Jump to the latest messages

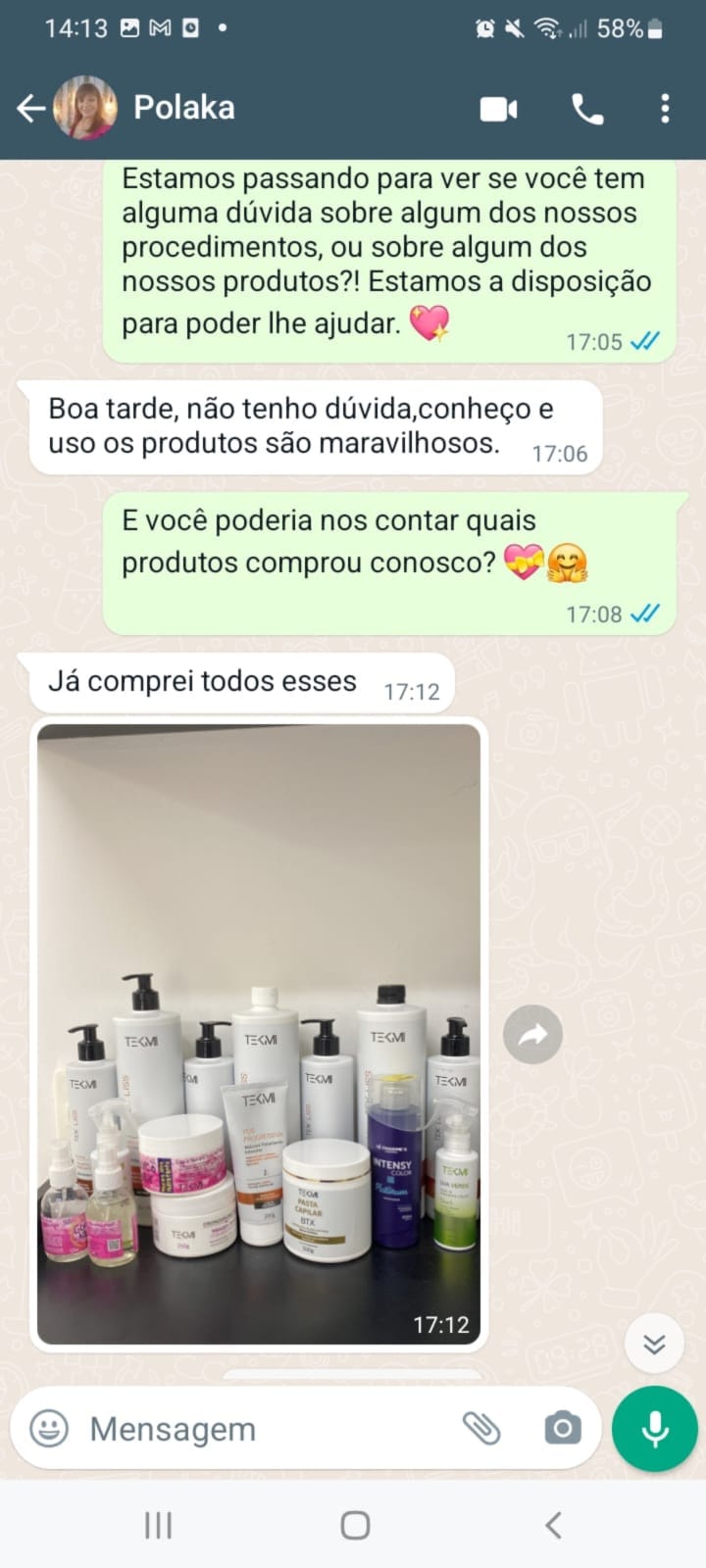[654, 1343]
